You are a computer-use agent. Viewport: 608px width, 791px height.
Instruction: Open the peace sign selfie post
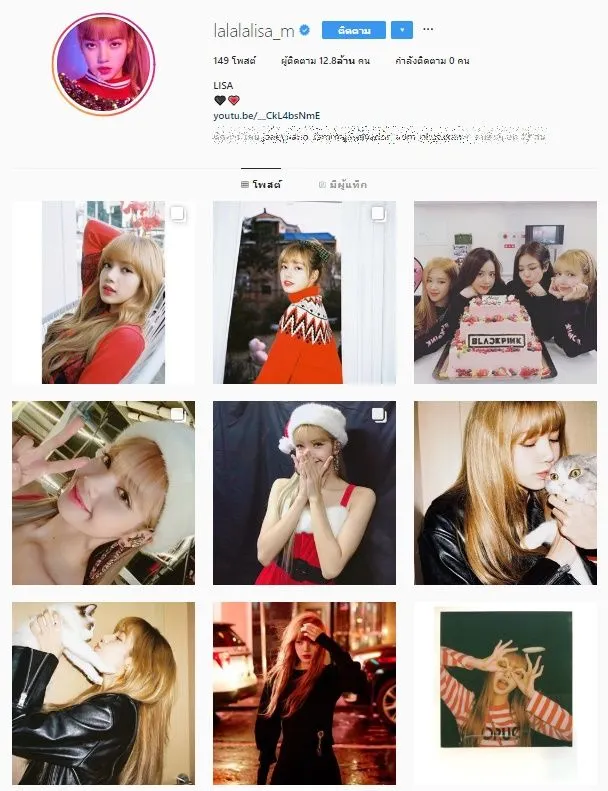(x=103, y=492)
